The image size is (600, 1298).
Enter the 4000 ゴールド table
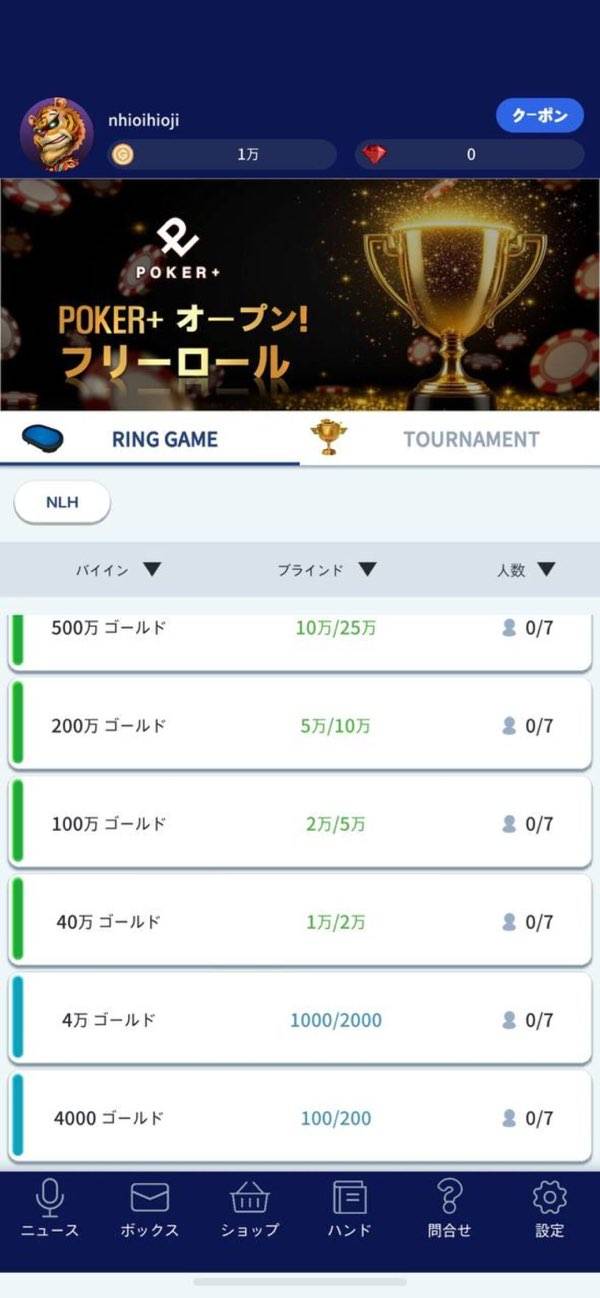point(300,1118)
